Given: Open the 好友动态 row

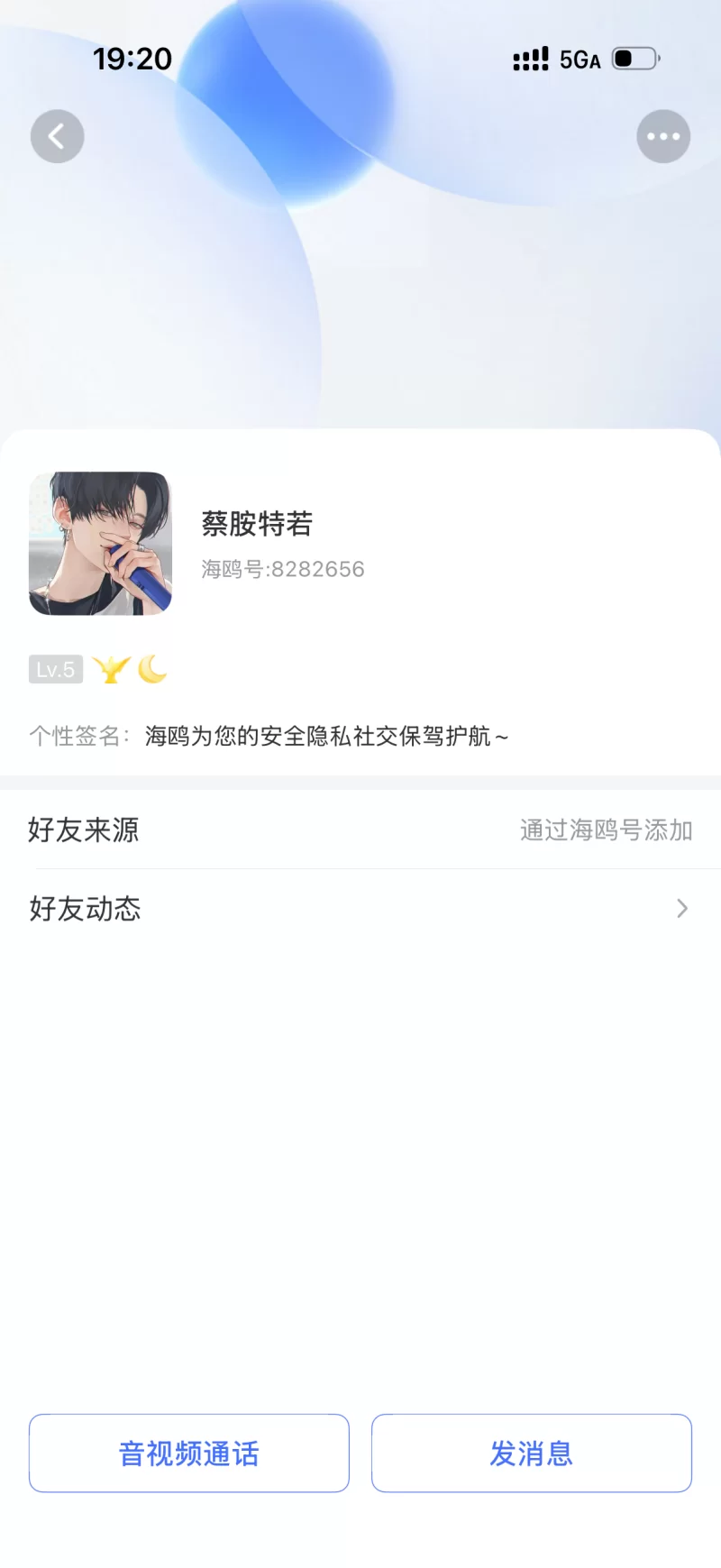Looking at the screenshot, I should coord(360,909).
